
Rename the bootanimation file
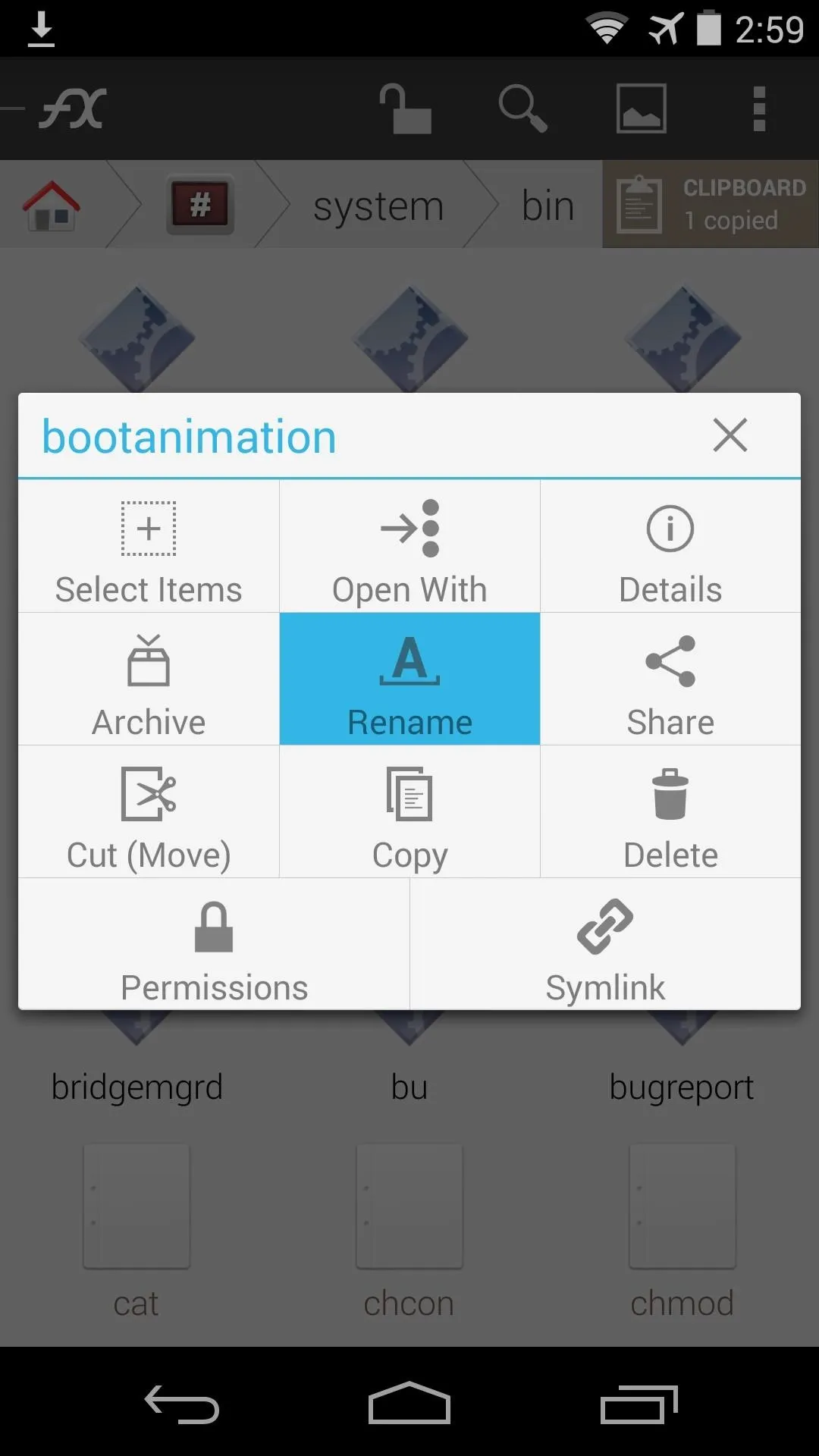click(x=409, y=679)
